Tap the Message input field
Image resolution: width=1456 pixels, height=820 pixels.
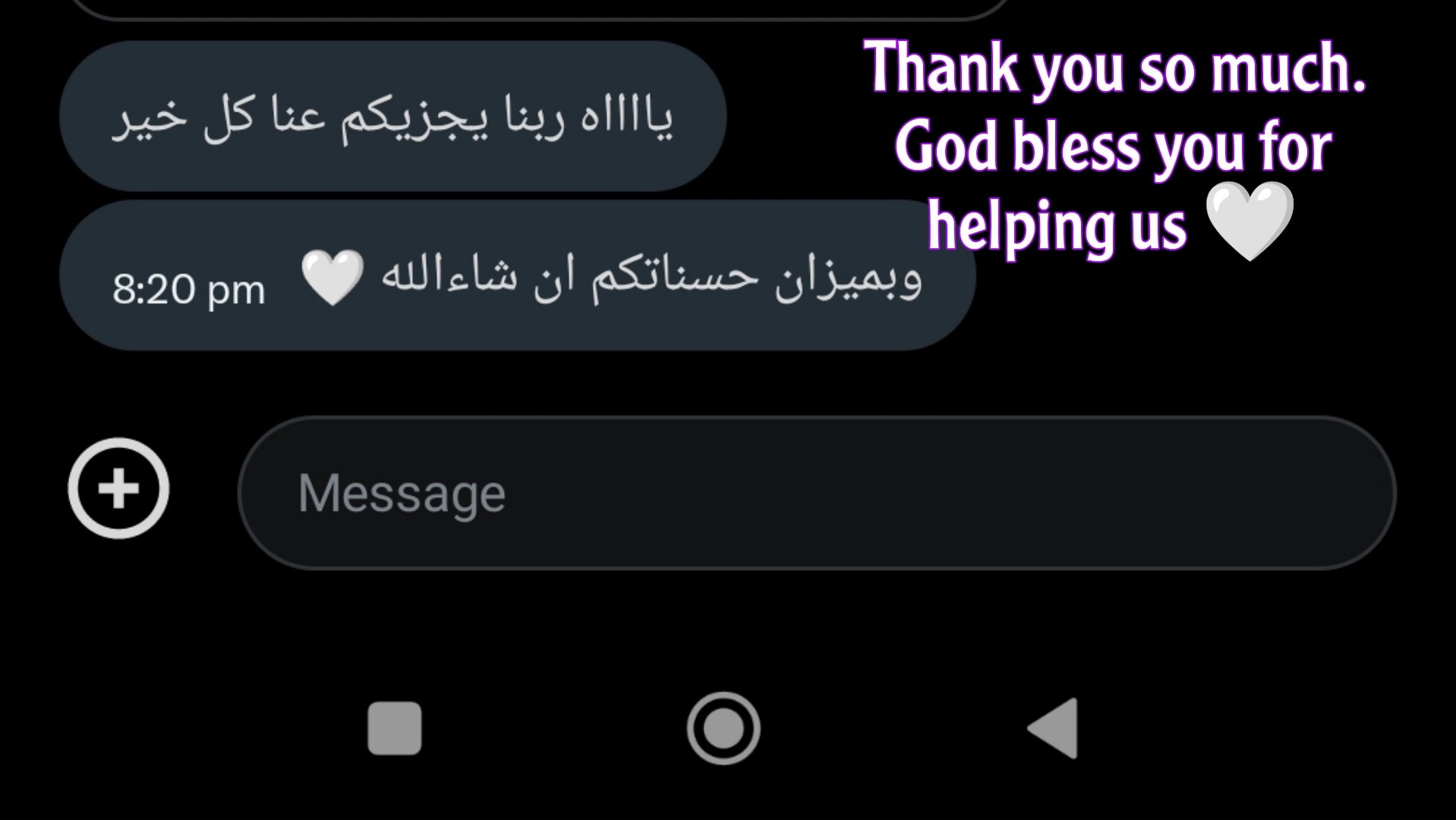pyautogui.click(x=816, y=493)
